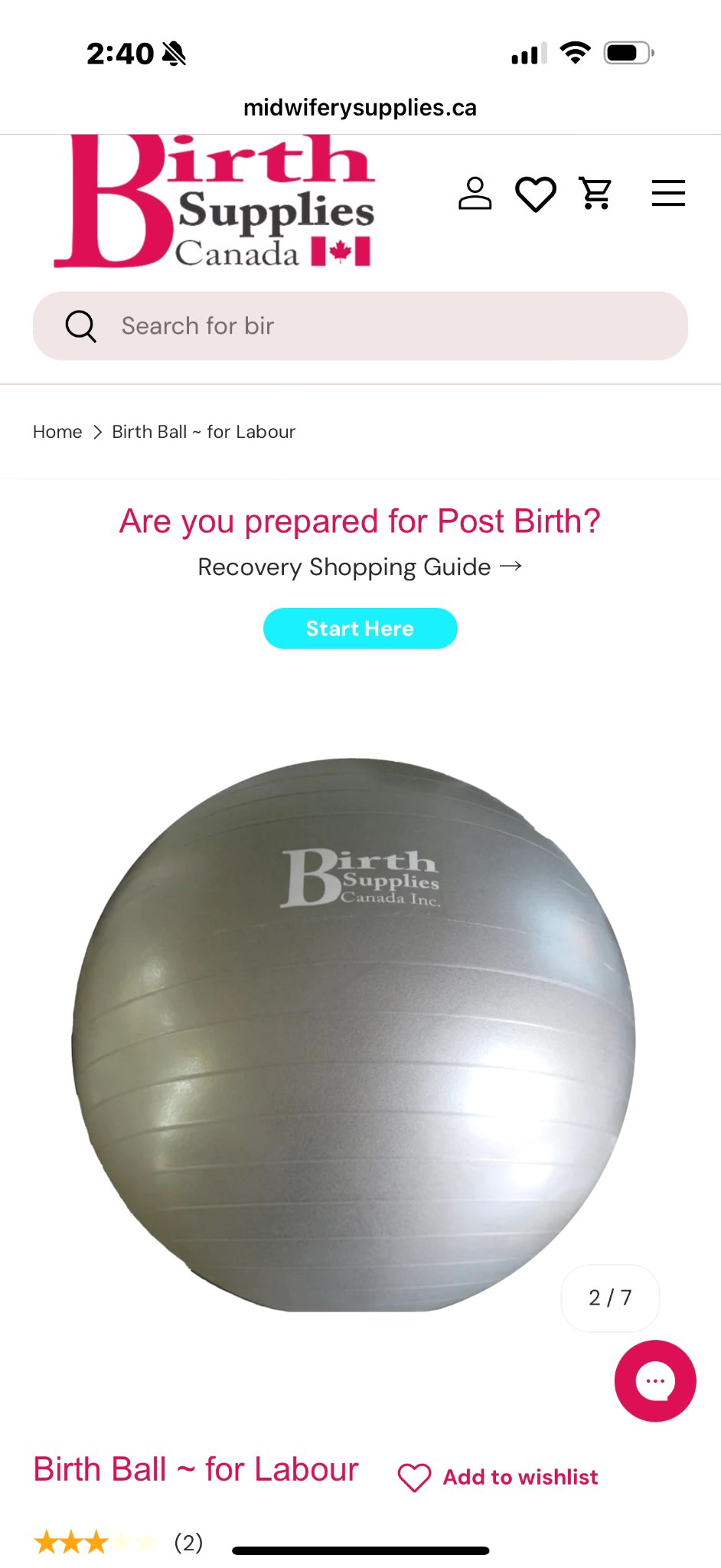Tap the midwiferysupplies.ca address bar

pyautogui.click(x=360, y=108)
